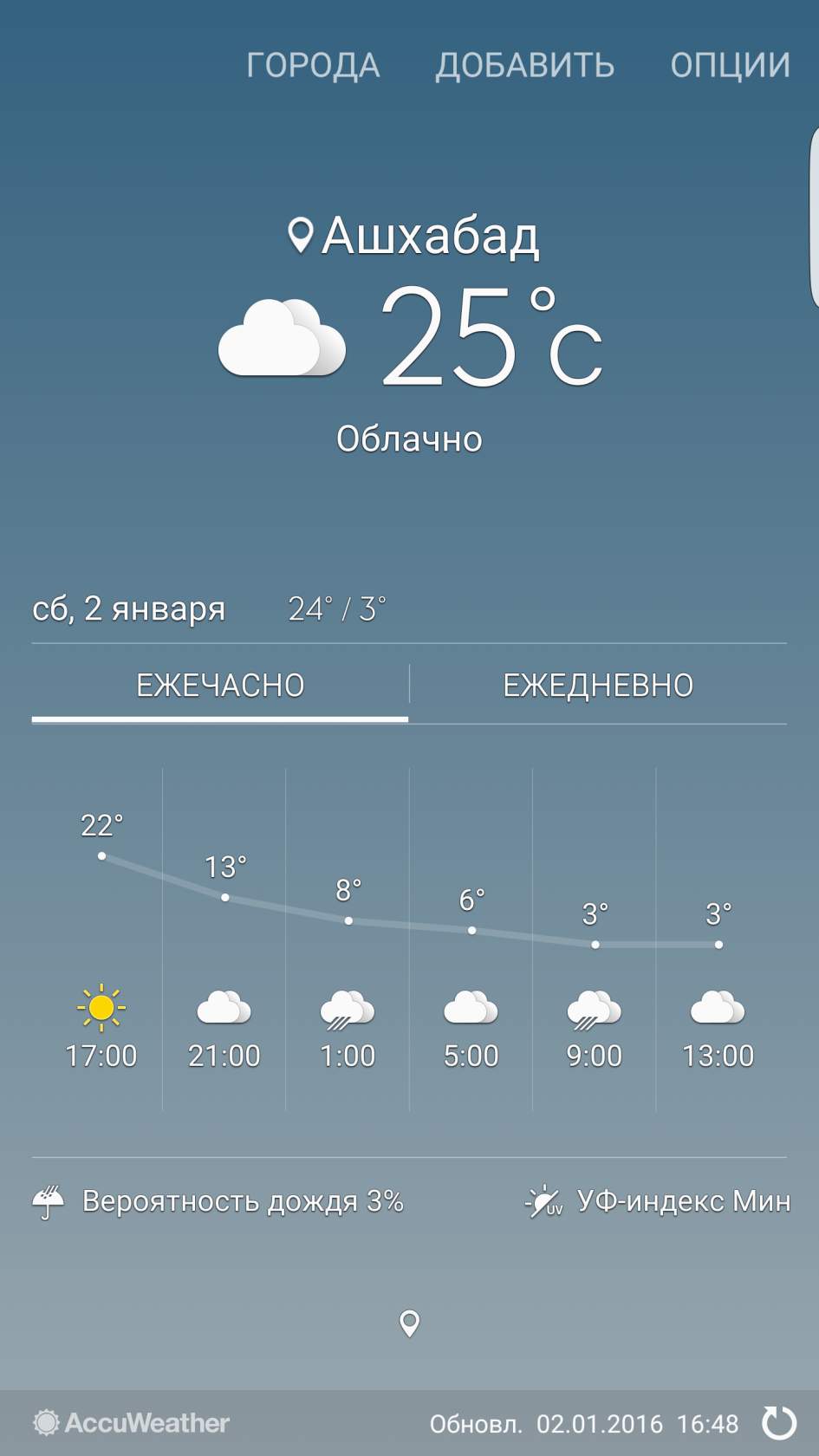Tap ДОБАВИТЬ to add a city
The height and width of the screenshot is (1456, 819).
524,66
